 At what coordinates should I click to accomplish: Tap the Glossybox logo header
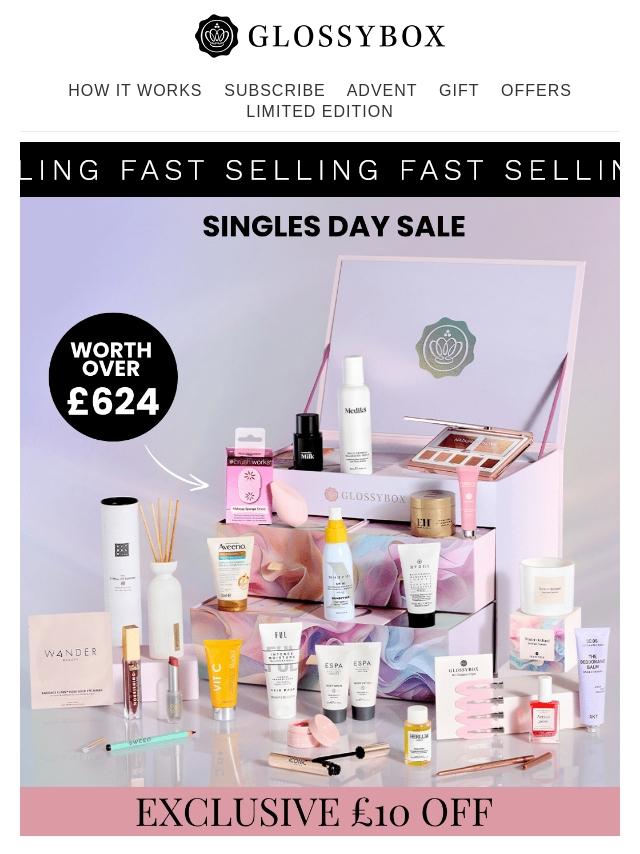tap(320, 36)
